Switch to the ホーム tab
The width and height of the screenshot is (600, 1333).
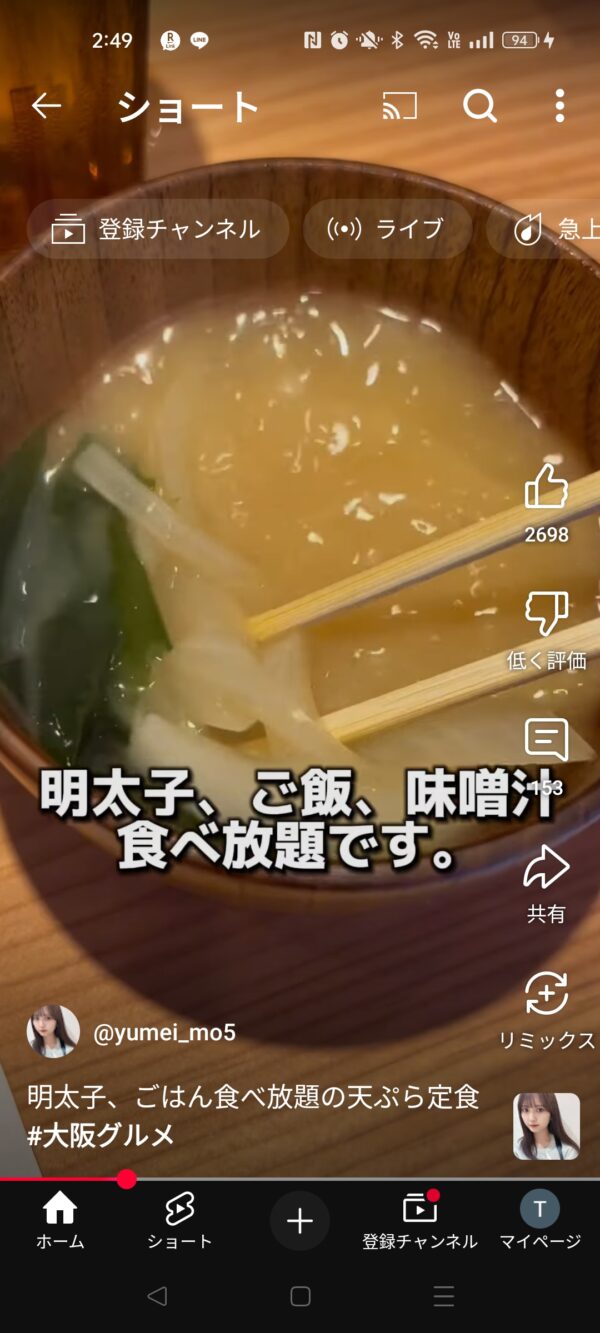60,1220
